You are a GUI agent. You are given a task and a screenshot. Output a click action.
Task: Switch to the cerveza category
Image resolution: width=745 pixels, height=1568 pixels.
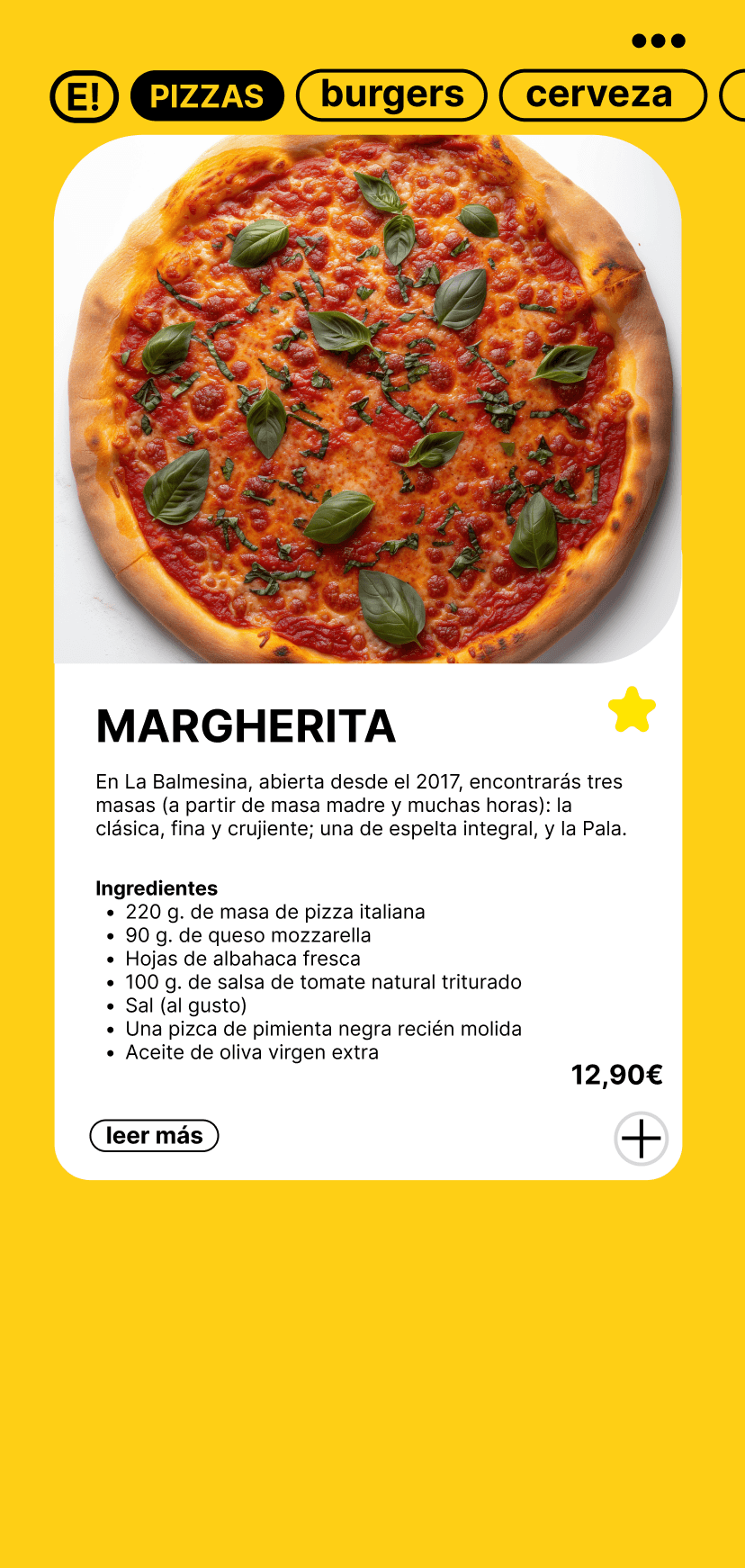click(x=603, y=95)
